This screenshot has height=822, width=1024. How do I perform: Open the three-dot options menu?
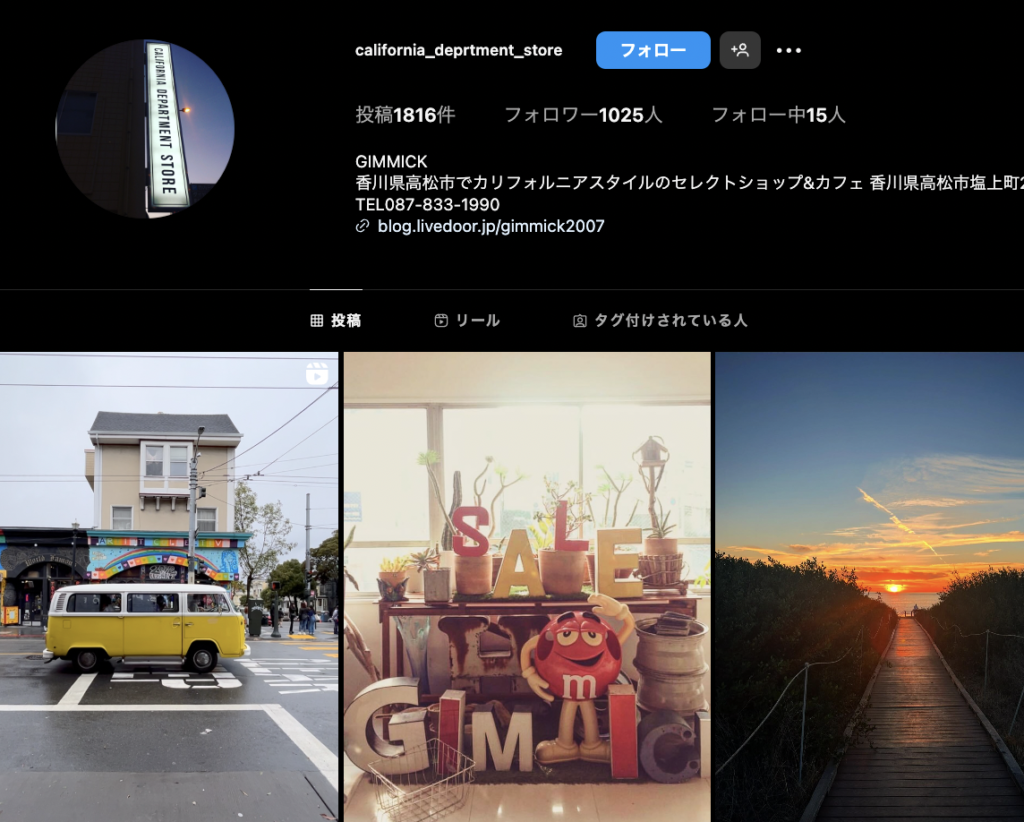click(x=789, y=50)
